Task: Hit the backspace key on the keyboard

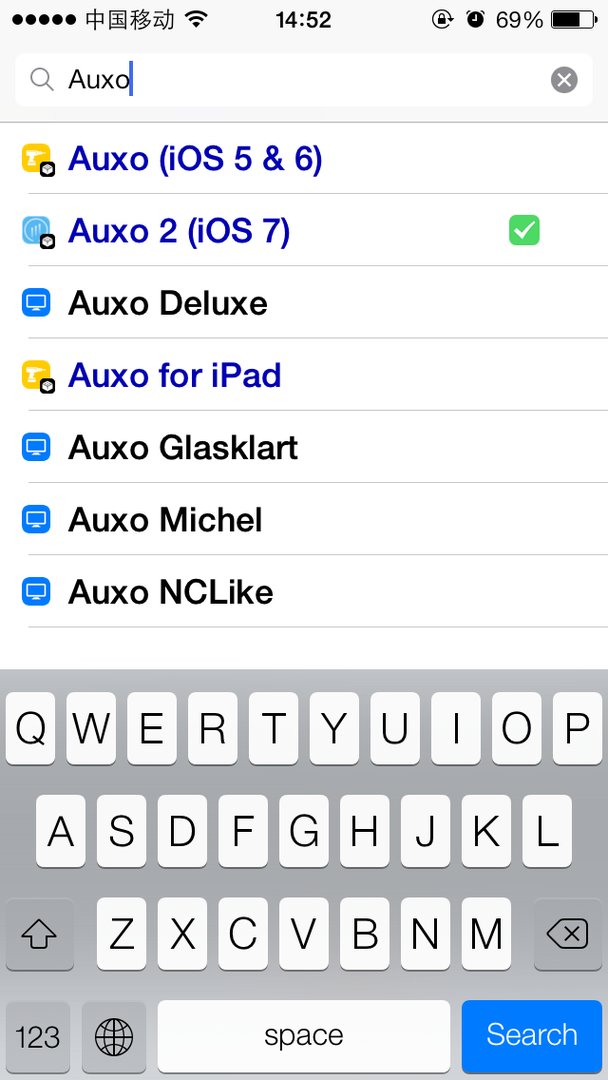Action: 567,934
